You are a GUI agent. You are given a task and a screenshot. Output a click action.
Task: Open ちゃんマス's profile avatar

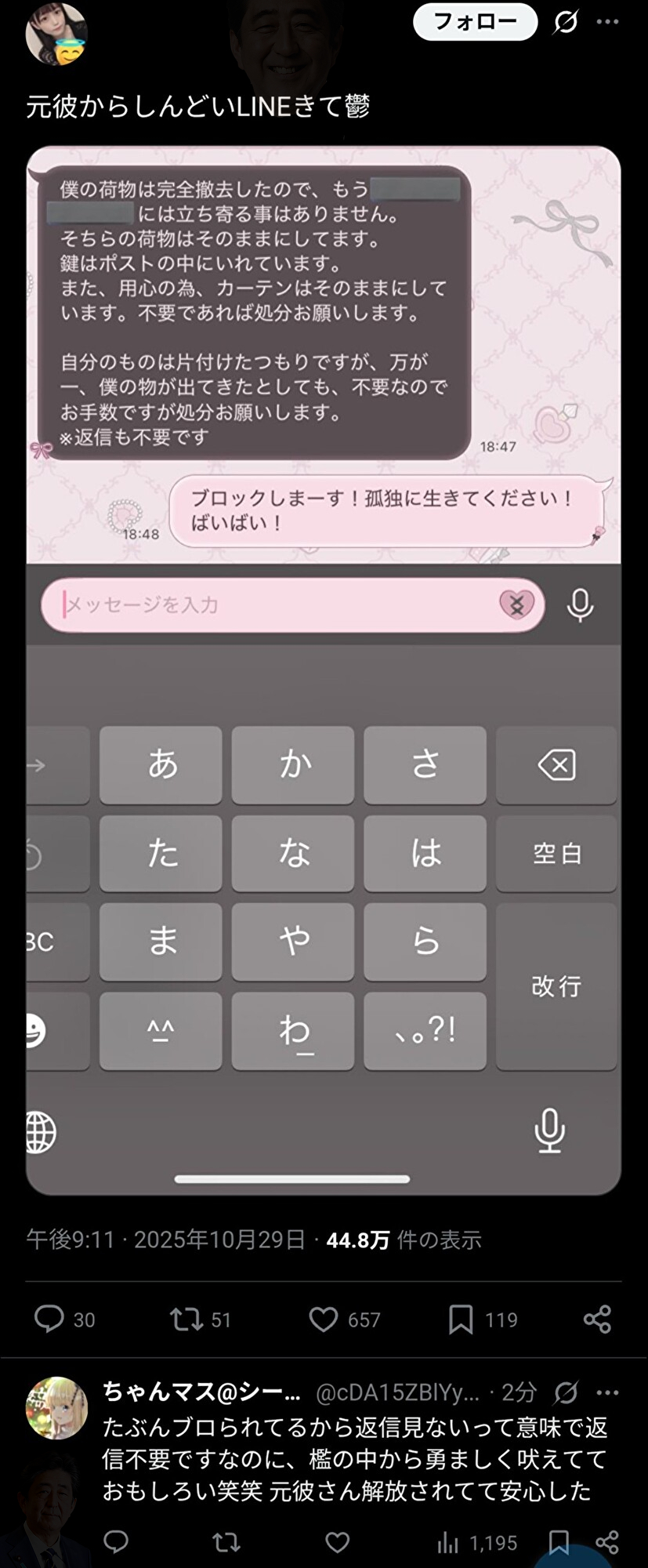(x=56, y=1408)
